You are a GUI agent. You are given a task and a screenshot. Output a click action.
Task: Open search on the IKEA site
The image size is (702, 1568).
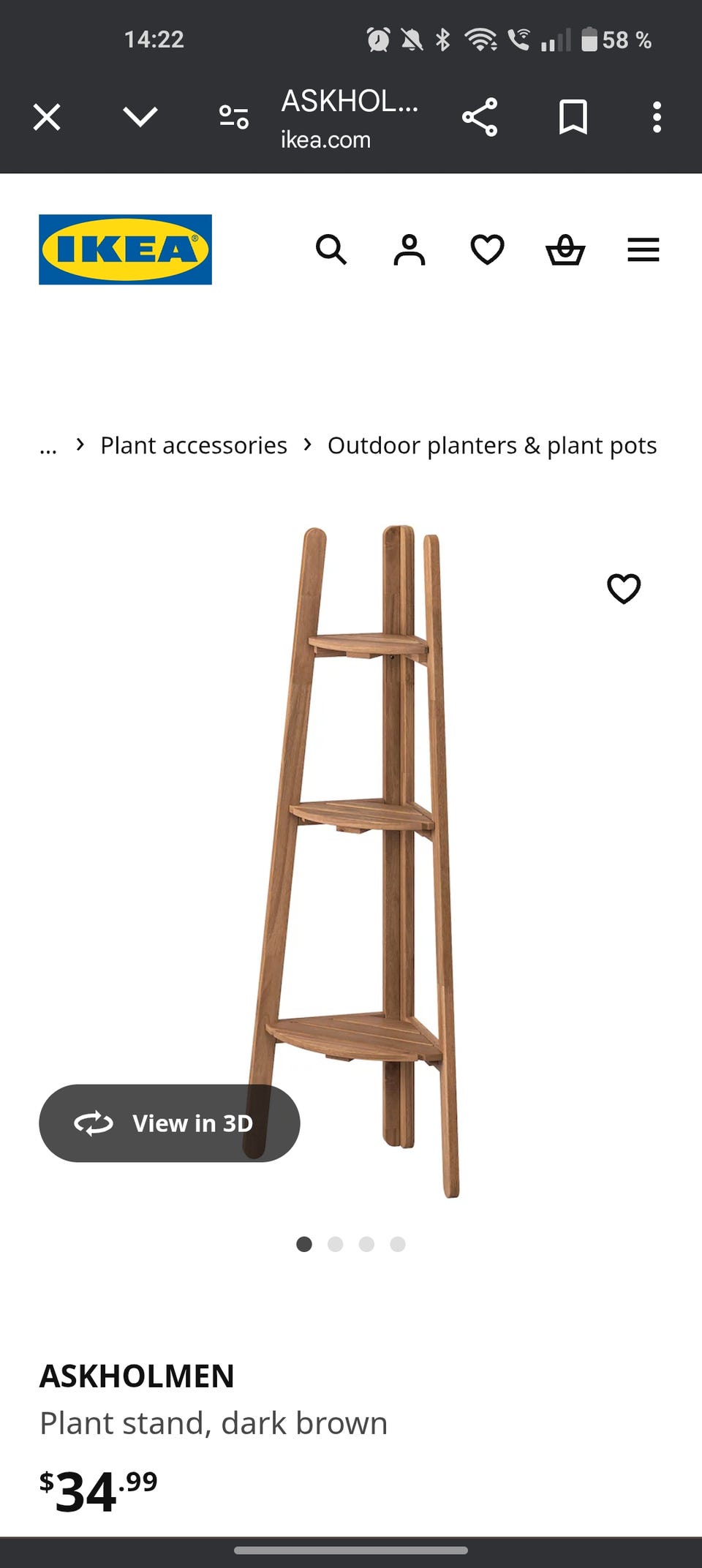333,250
